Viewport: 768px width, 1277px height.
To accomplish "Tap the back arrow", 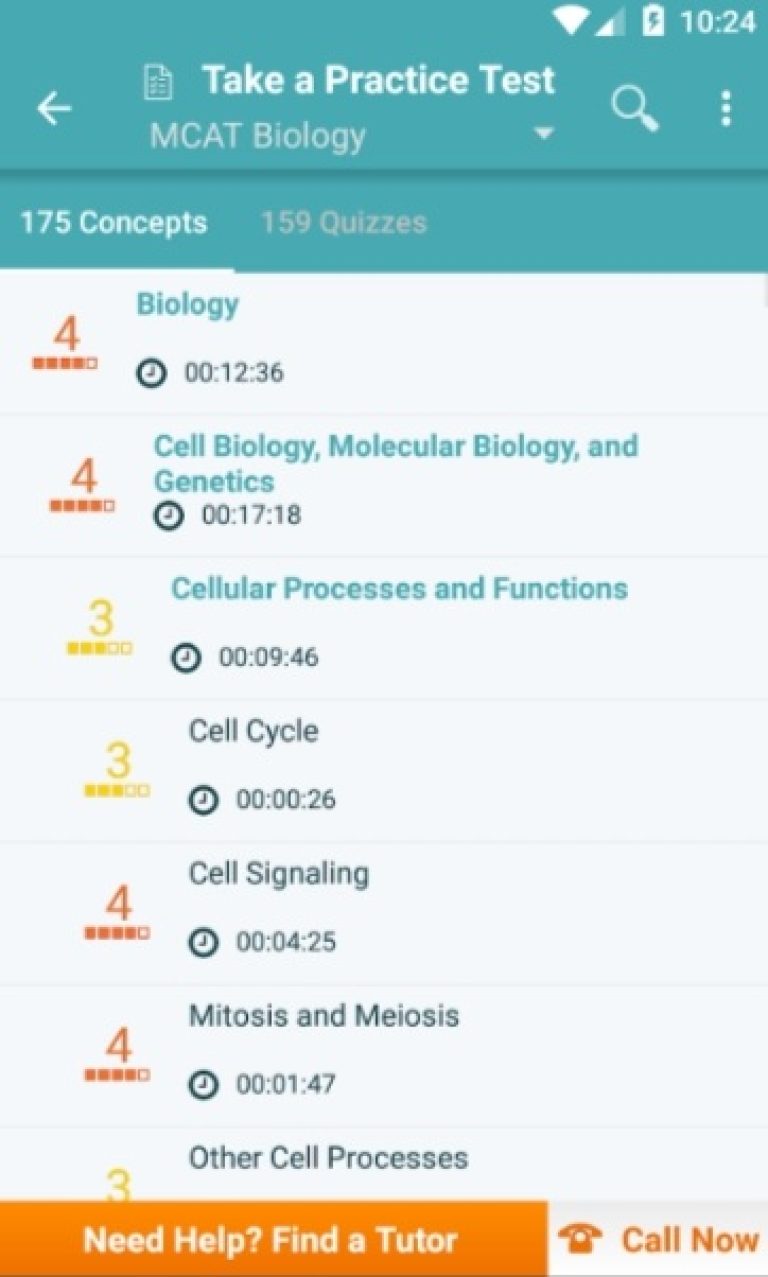I will (x=53, y=108).
